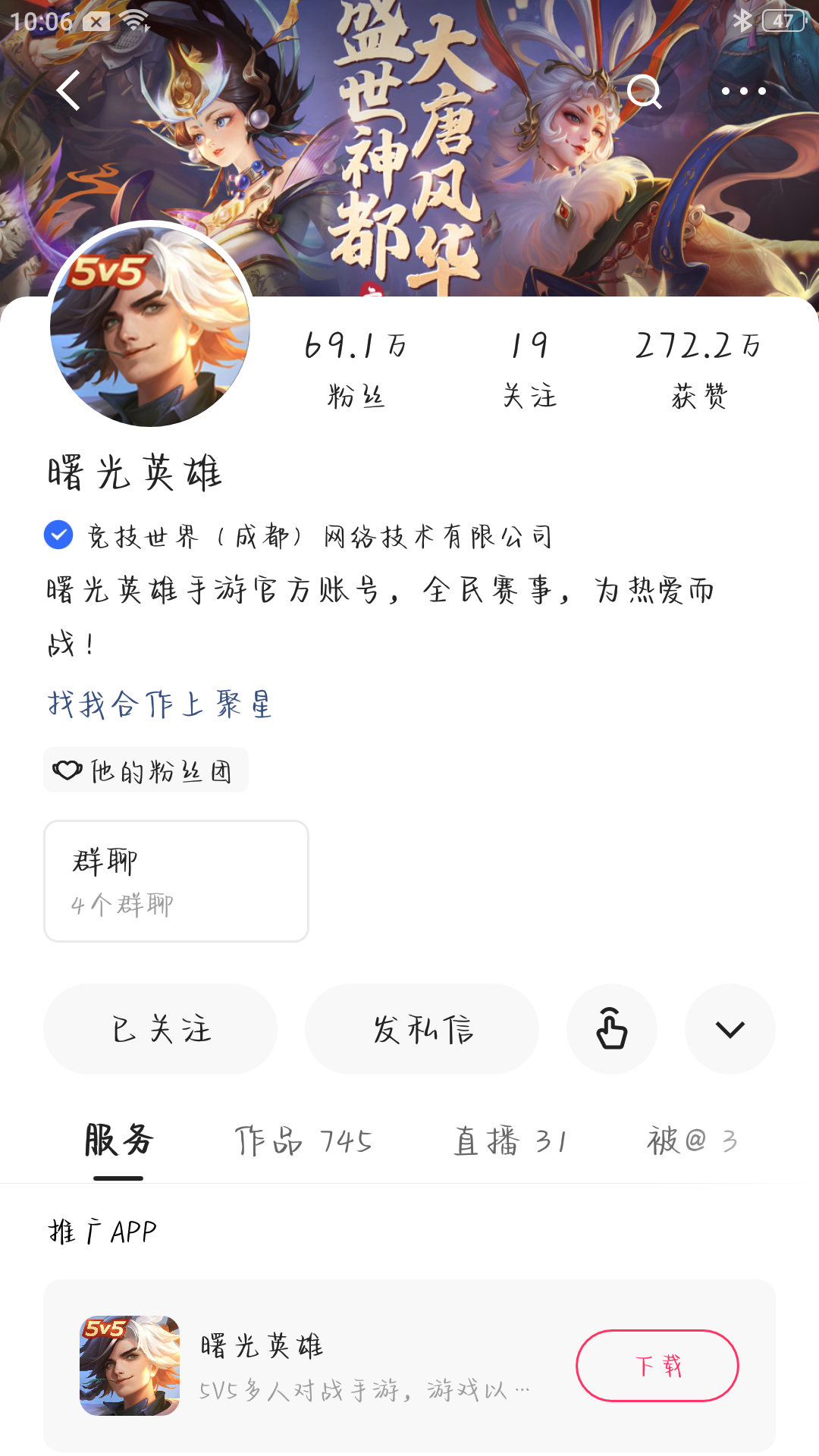Switch to the 直播 31 tab
The height and width of the screenshot is (1456, 819).
pos(510,1141)
